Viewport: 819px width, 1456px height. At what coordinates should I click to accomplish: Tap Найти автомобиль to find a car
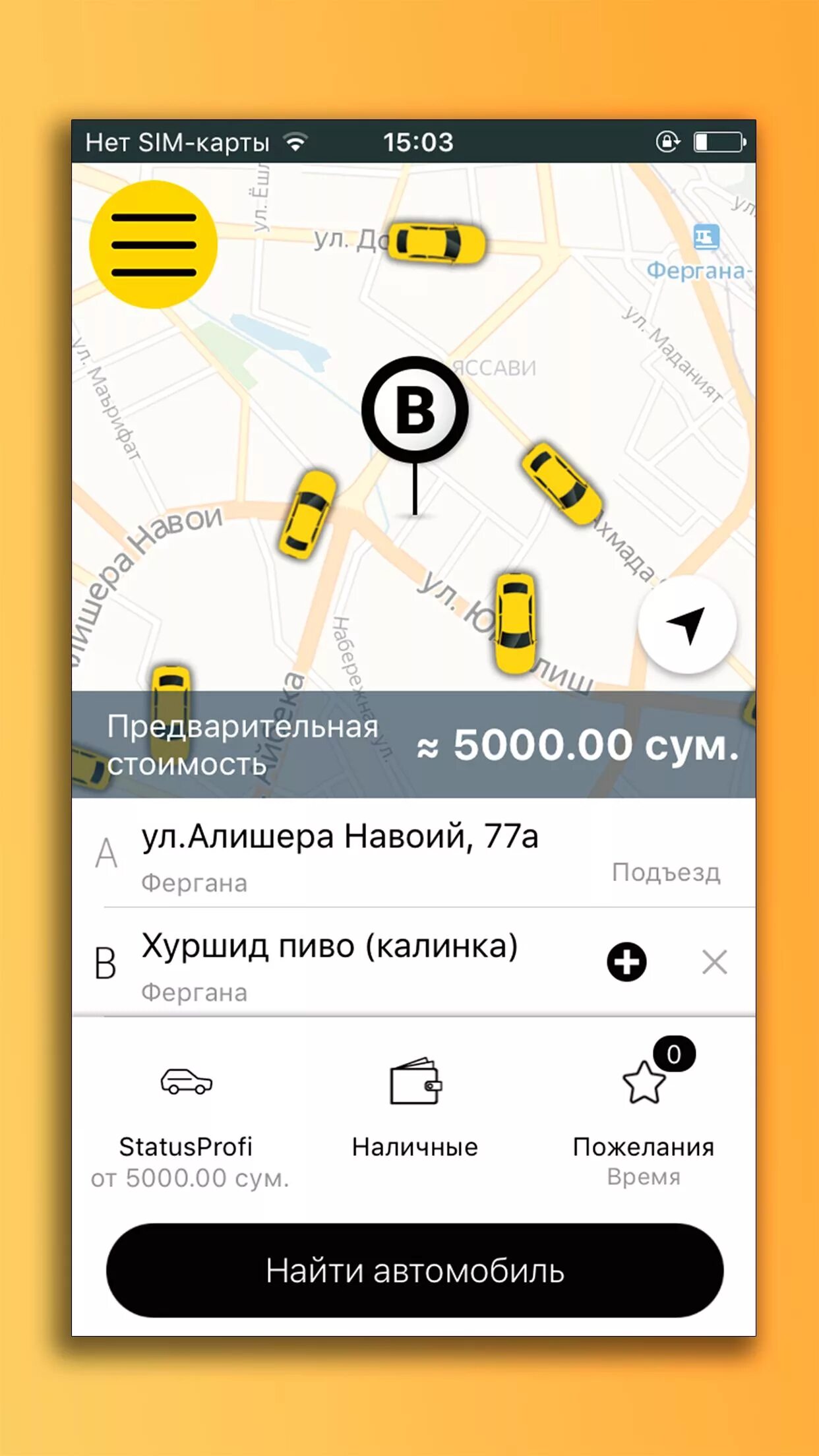coord(415,1270)
